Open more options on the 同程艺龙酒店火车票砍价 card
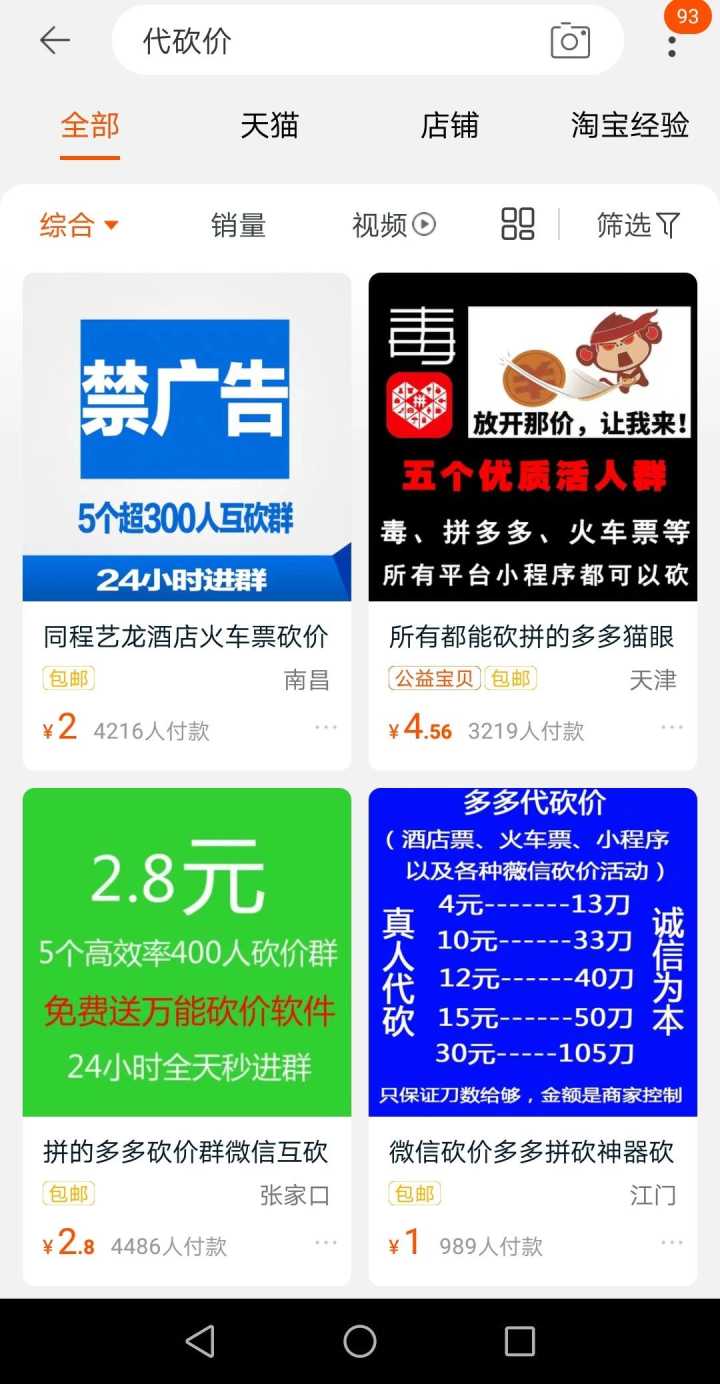 coord(326,727)
